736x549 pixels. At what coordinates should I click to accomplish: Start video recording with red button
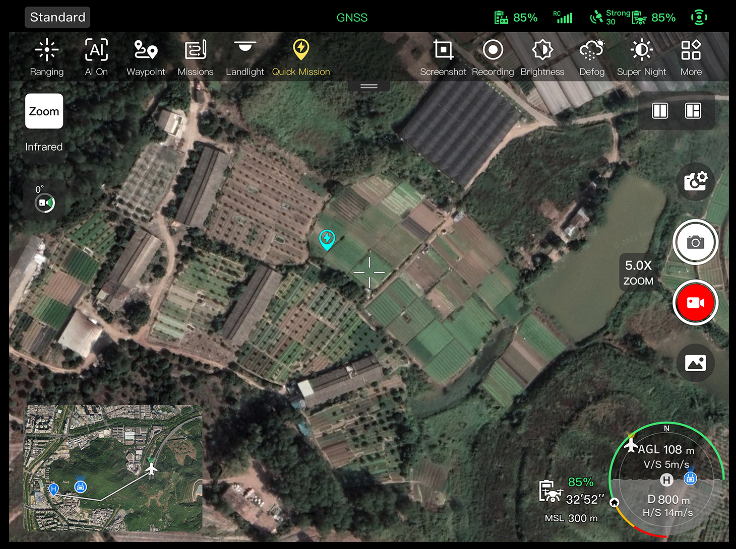point(695,302)
